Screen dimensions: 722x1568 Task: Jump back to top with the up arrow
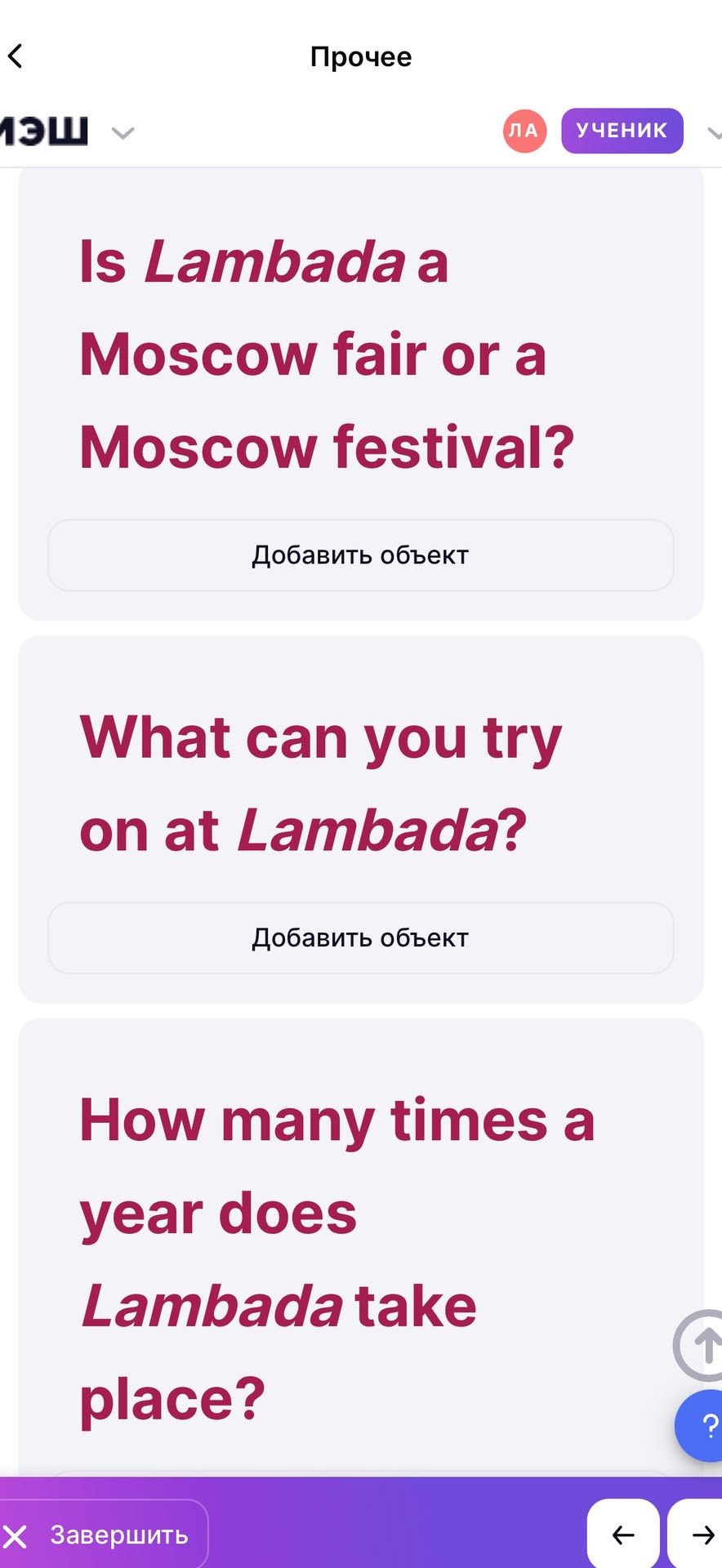point(700,1345)
